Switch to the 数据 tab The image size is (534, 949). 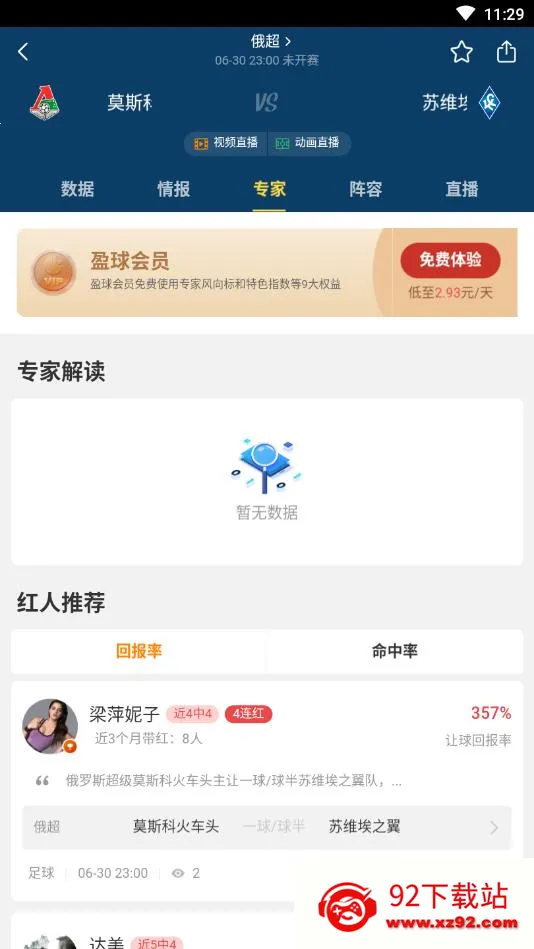[77, 189]
